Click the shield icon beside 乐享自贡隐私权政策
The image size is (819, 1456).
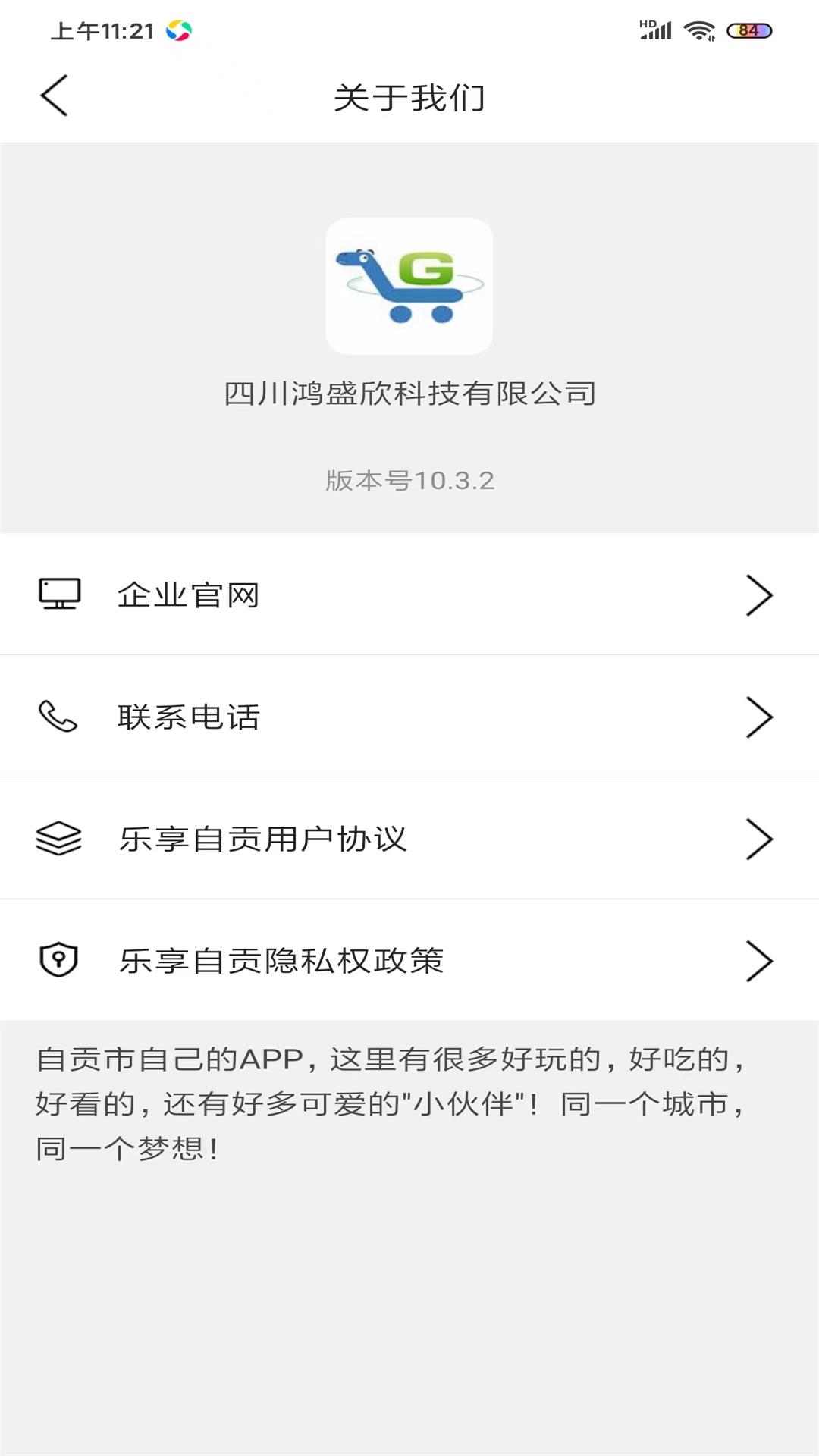pyautogui.click(x=60, y=962)
